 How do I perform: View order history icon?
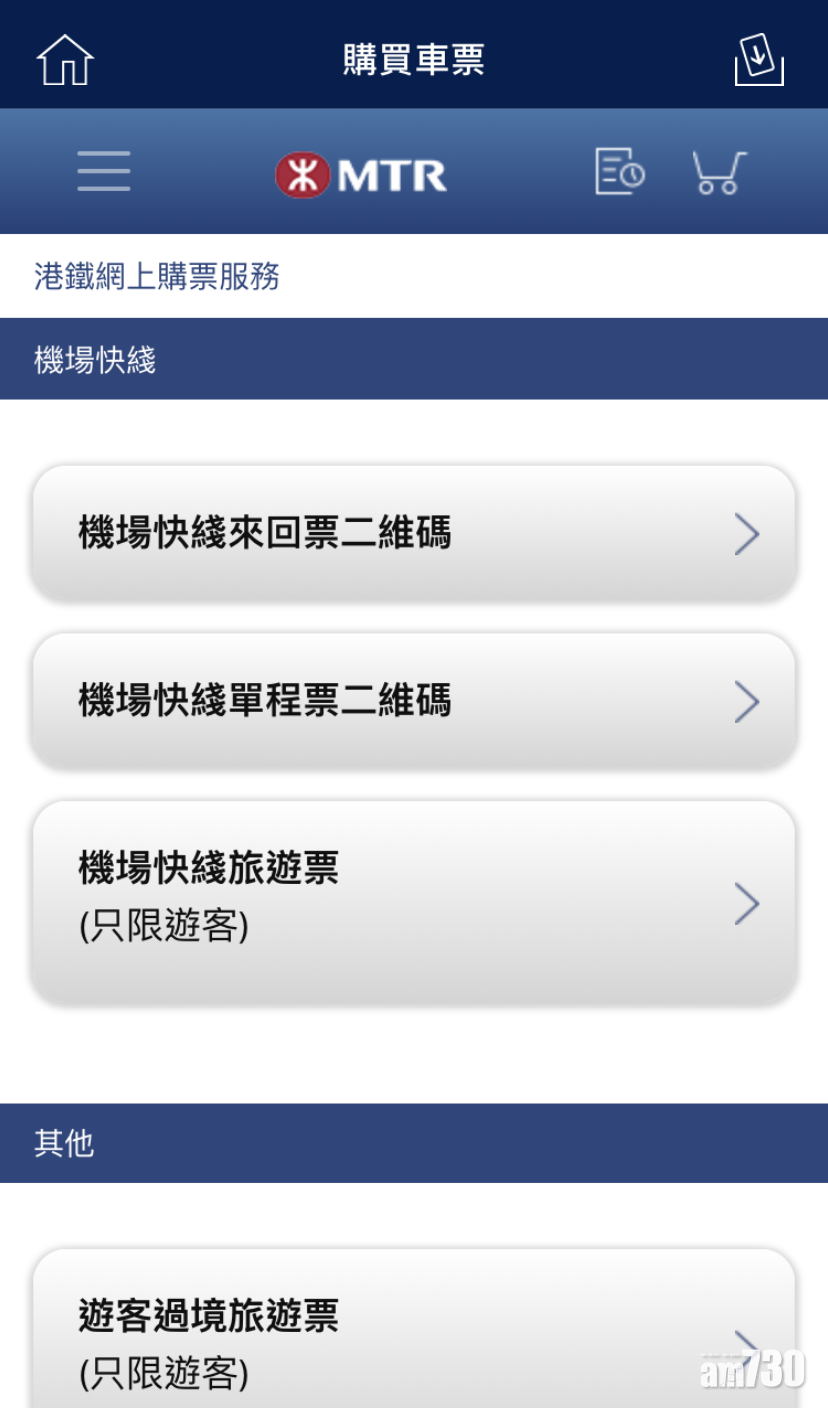619,172
